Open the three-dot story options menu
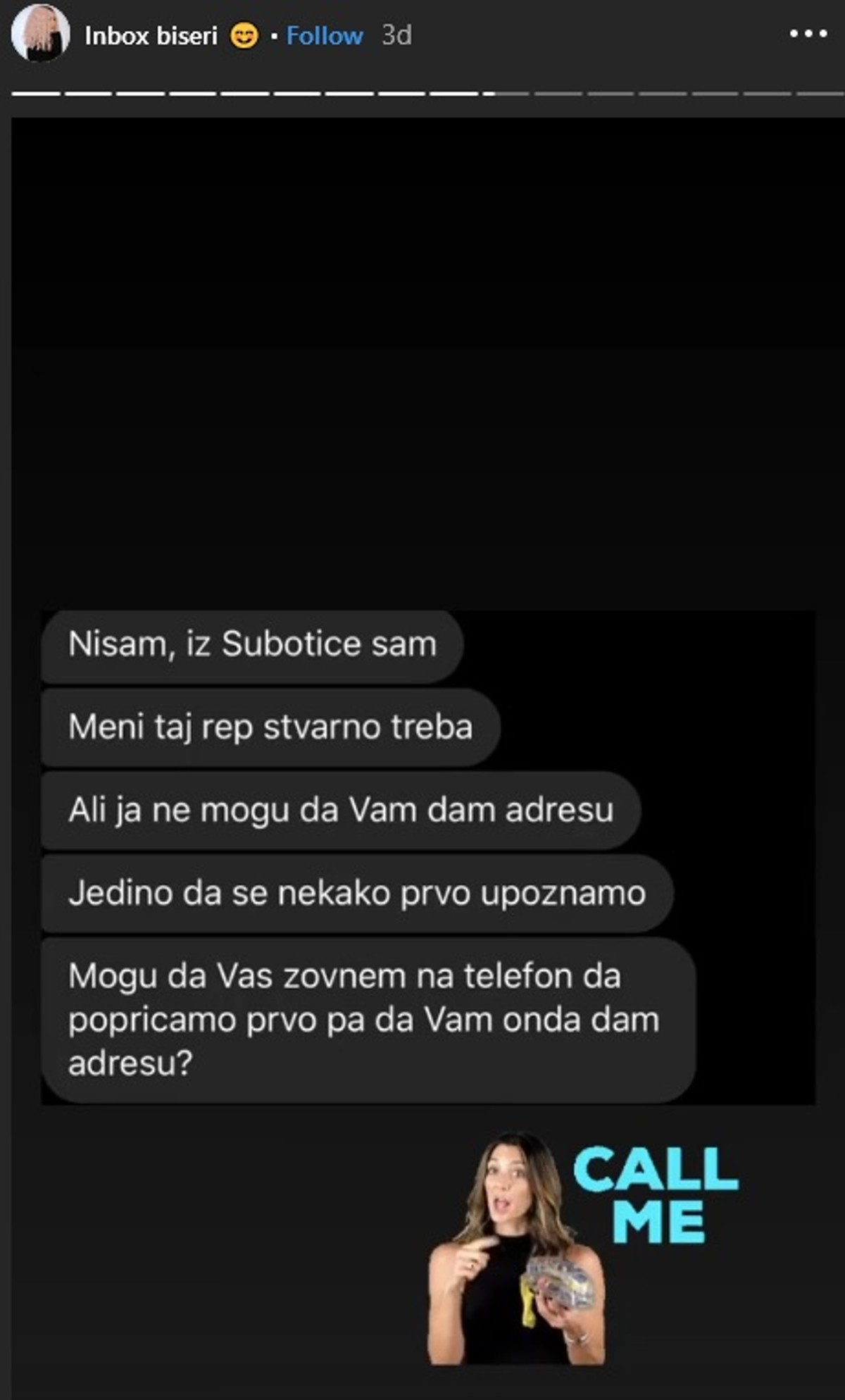 [808, 33]
